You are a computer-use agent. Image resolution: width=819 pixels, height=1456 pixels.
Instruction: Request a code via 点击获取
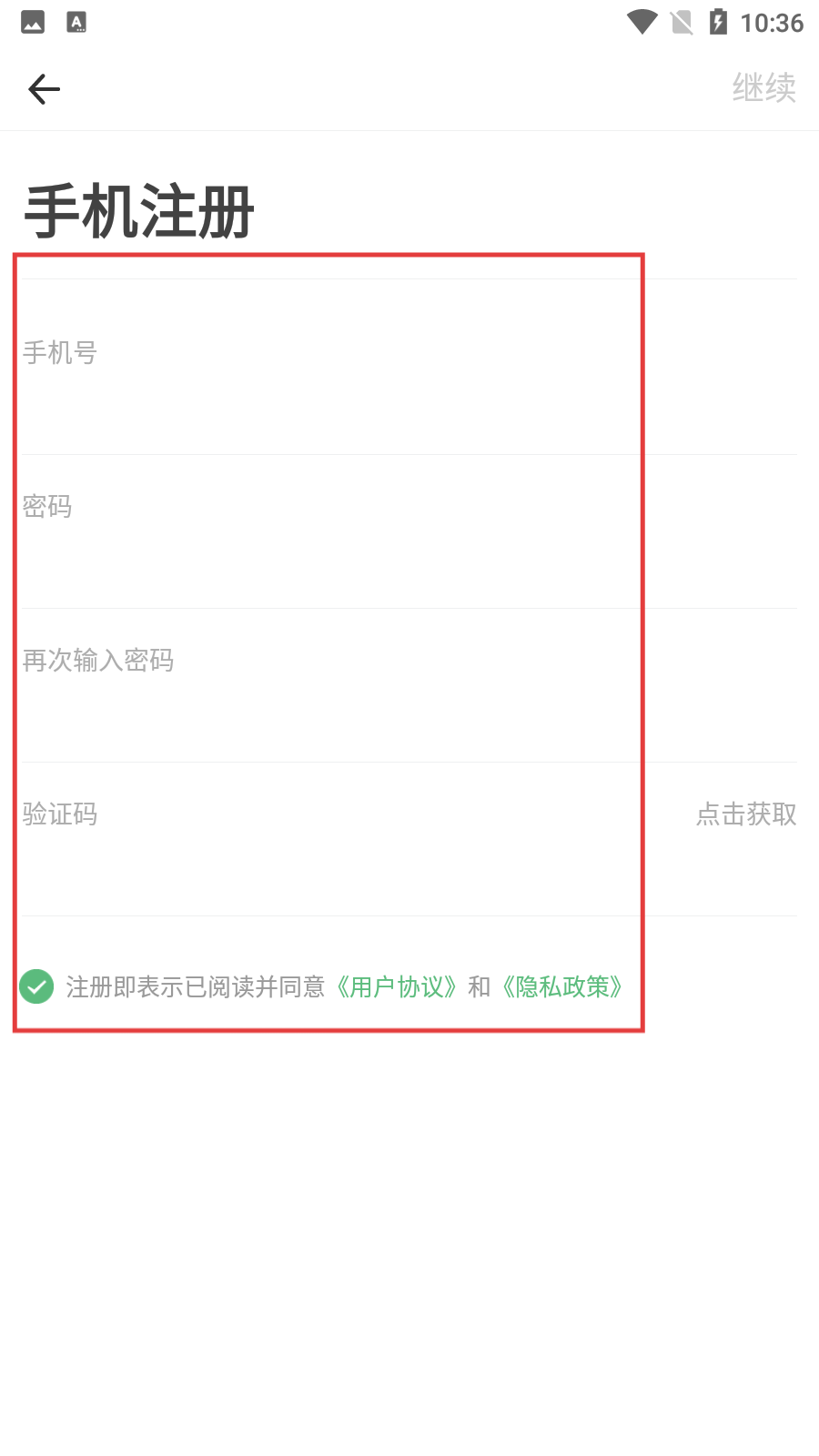pyautogui.click(x=746, y=814)
